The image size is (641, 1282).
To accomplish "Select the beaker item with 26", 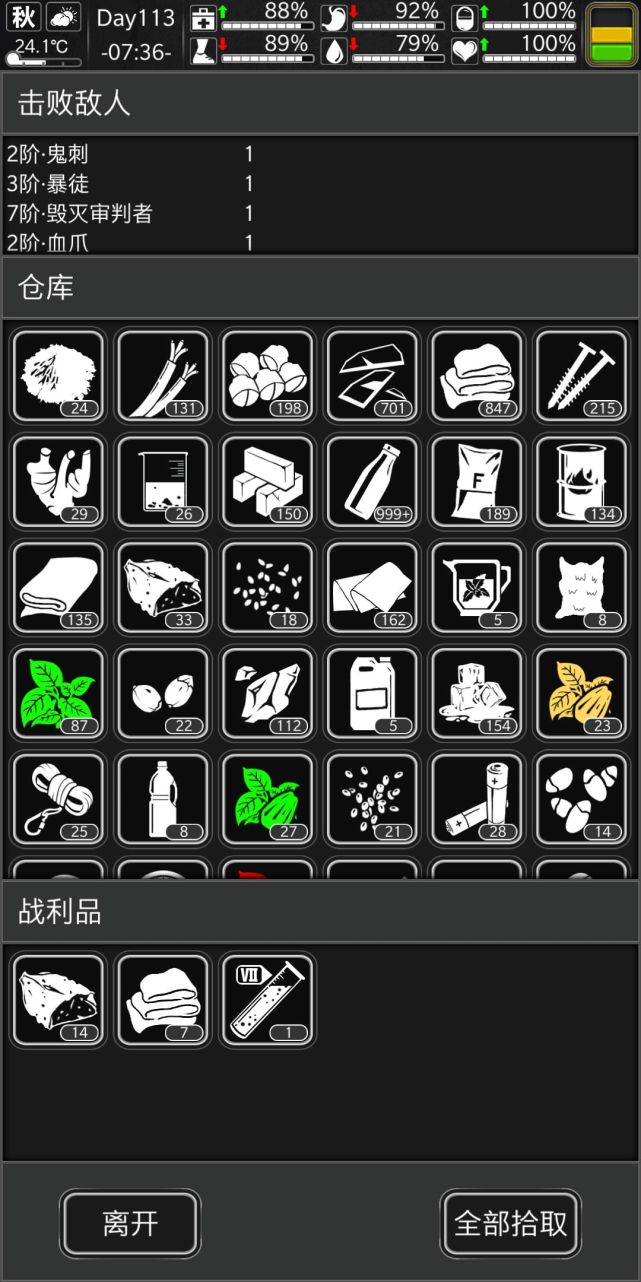I will coord(163,482).
